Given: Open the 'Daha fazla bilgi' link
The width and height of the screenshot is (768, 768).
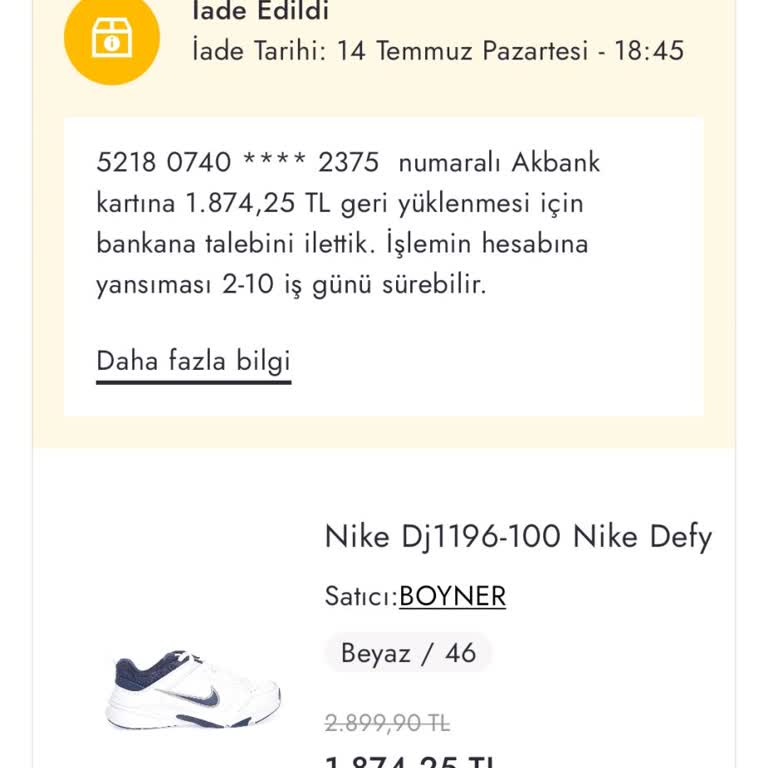Looking at the screenshot, I should pos(193,361).
